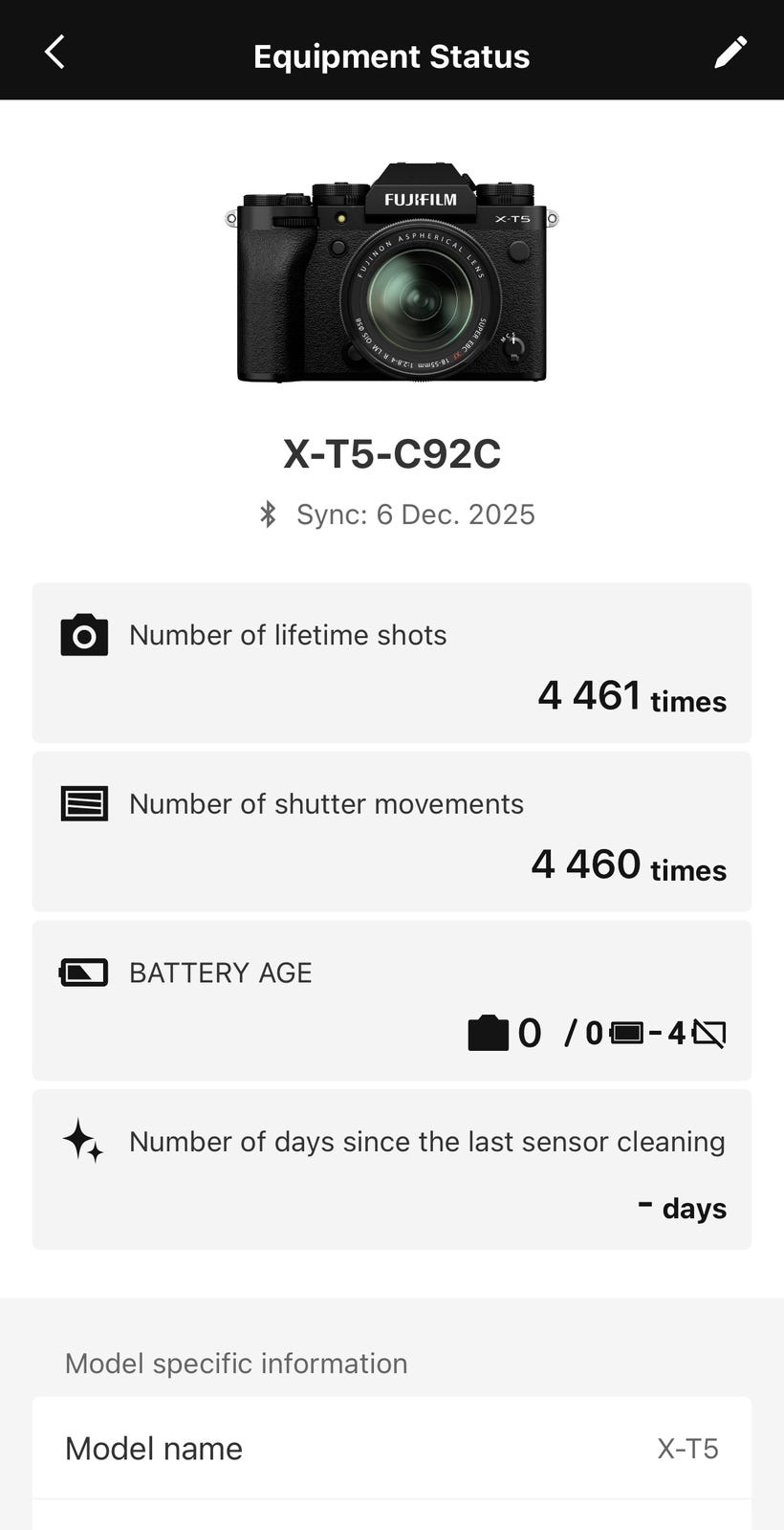784x1530 pixels.
Task: Go back from Equipment Status
Action: coord(54,53)
